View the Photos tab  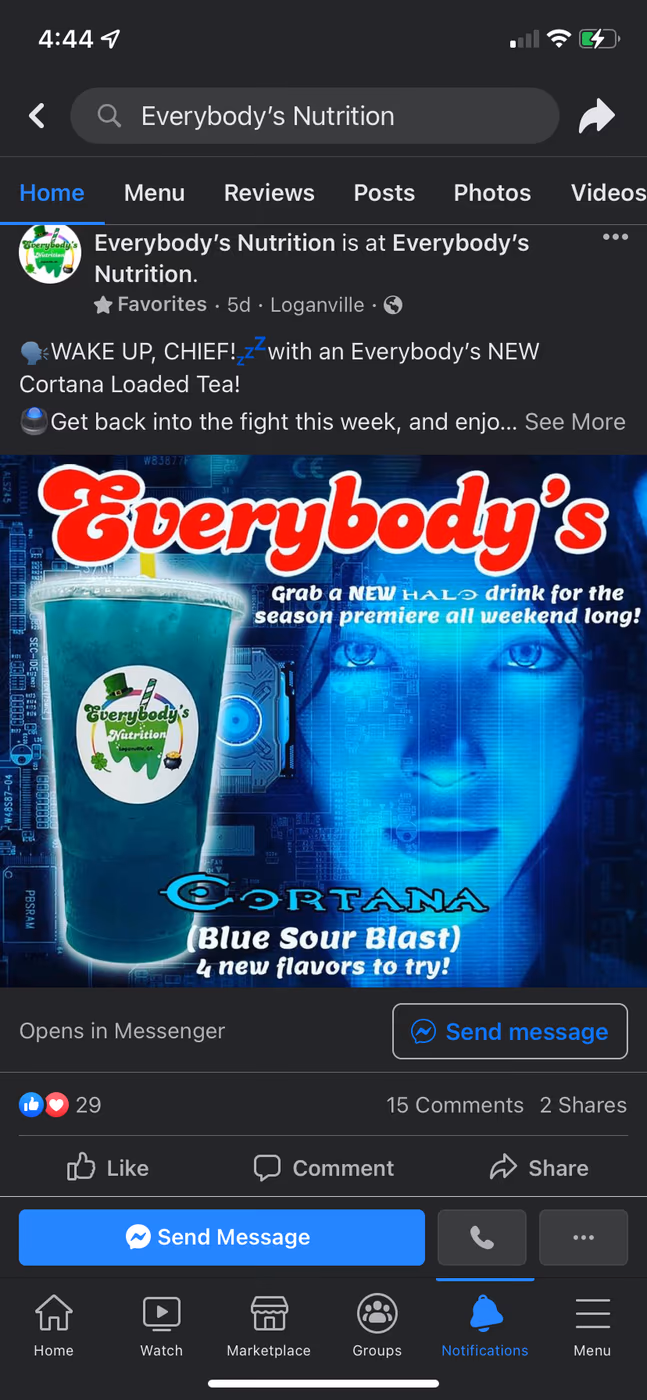(x=492, y=193)
